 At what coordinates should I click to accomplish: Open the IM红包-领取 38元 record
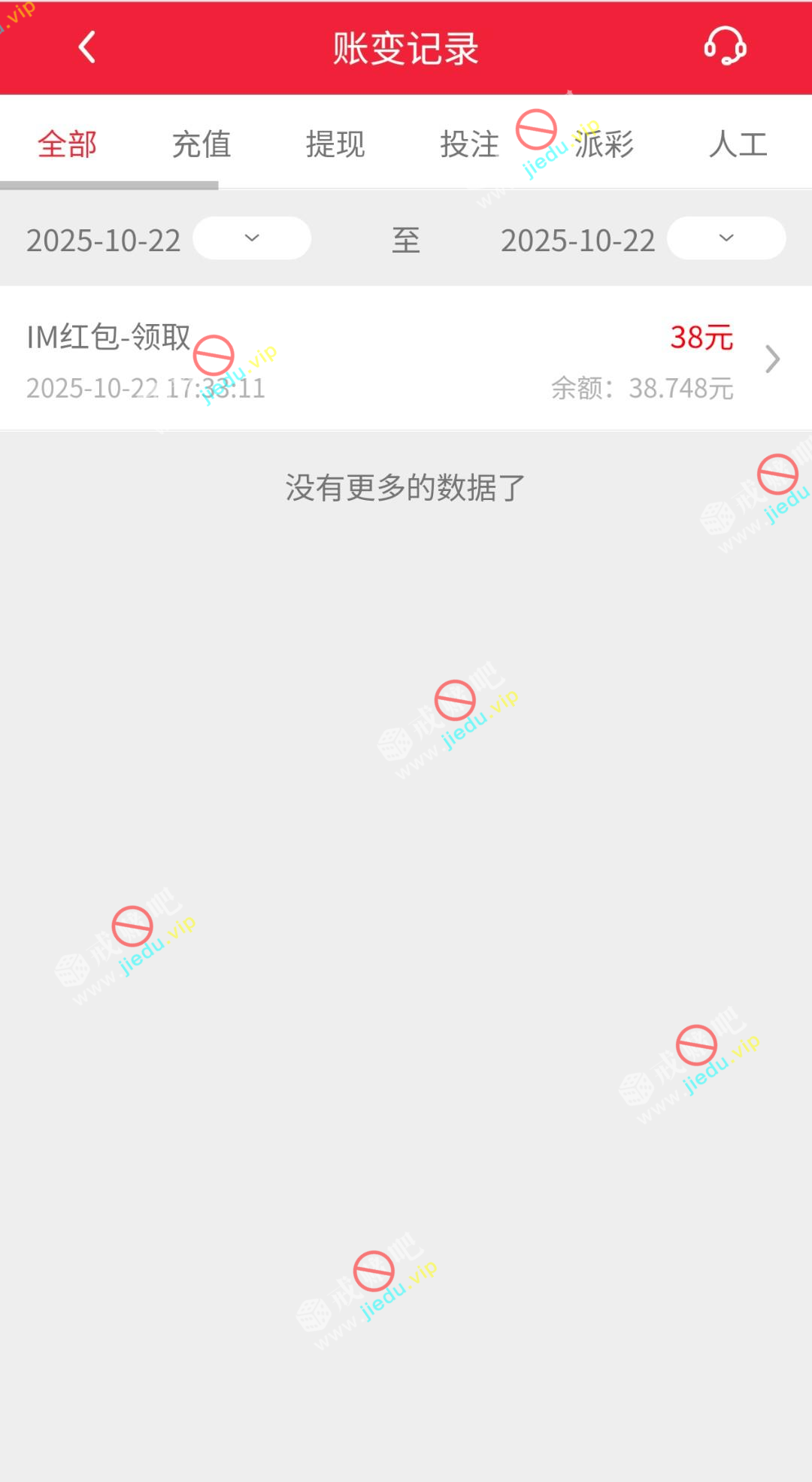[406, 359]
